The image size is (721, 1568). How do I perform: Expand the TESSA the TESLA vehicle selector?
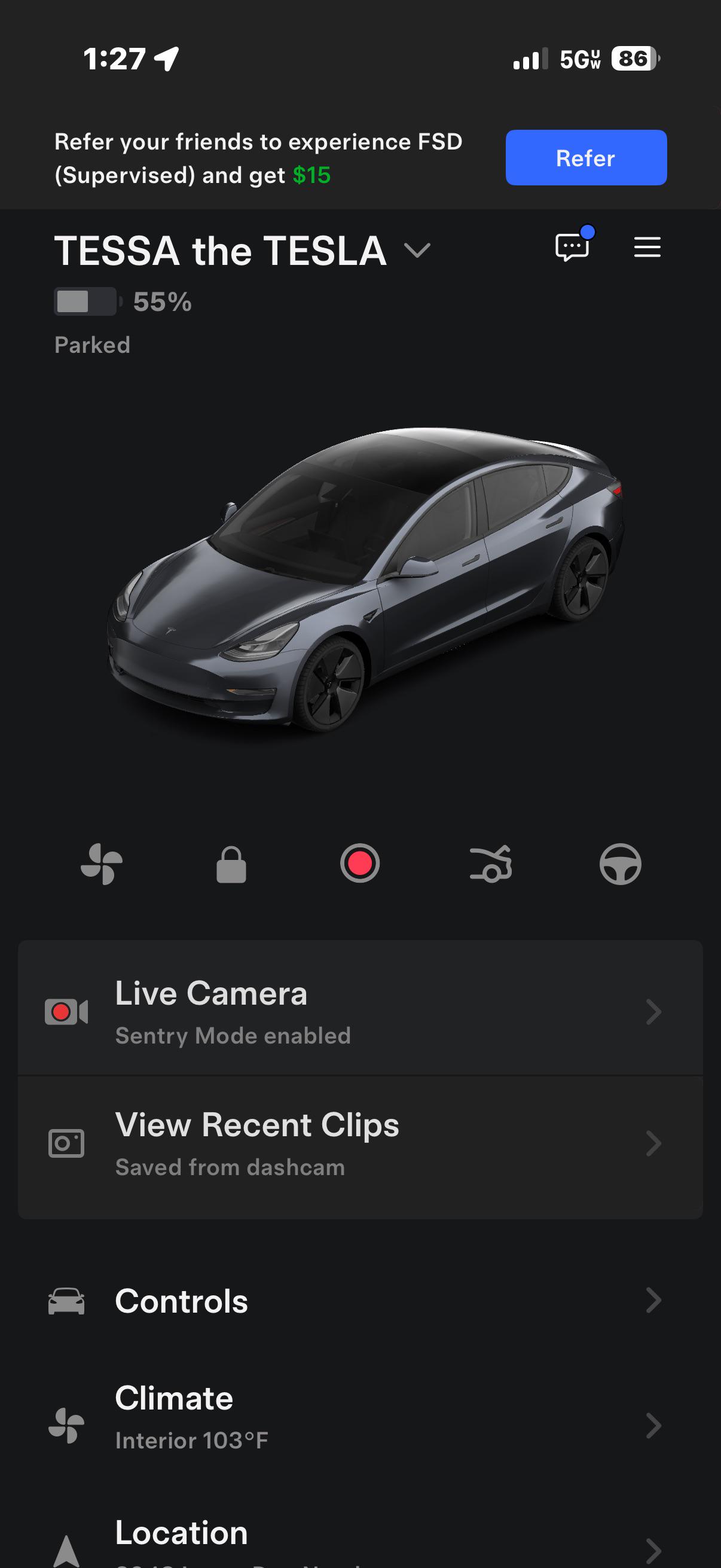[x=417, y=250]
